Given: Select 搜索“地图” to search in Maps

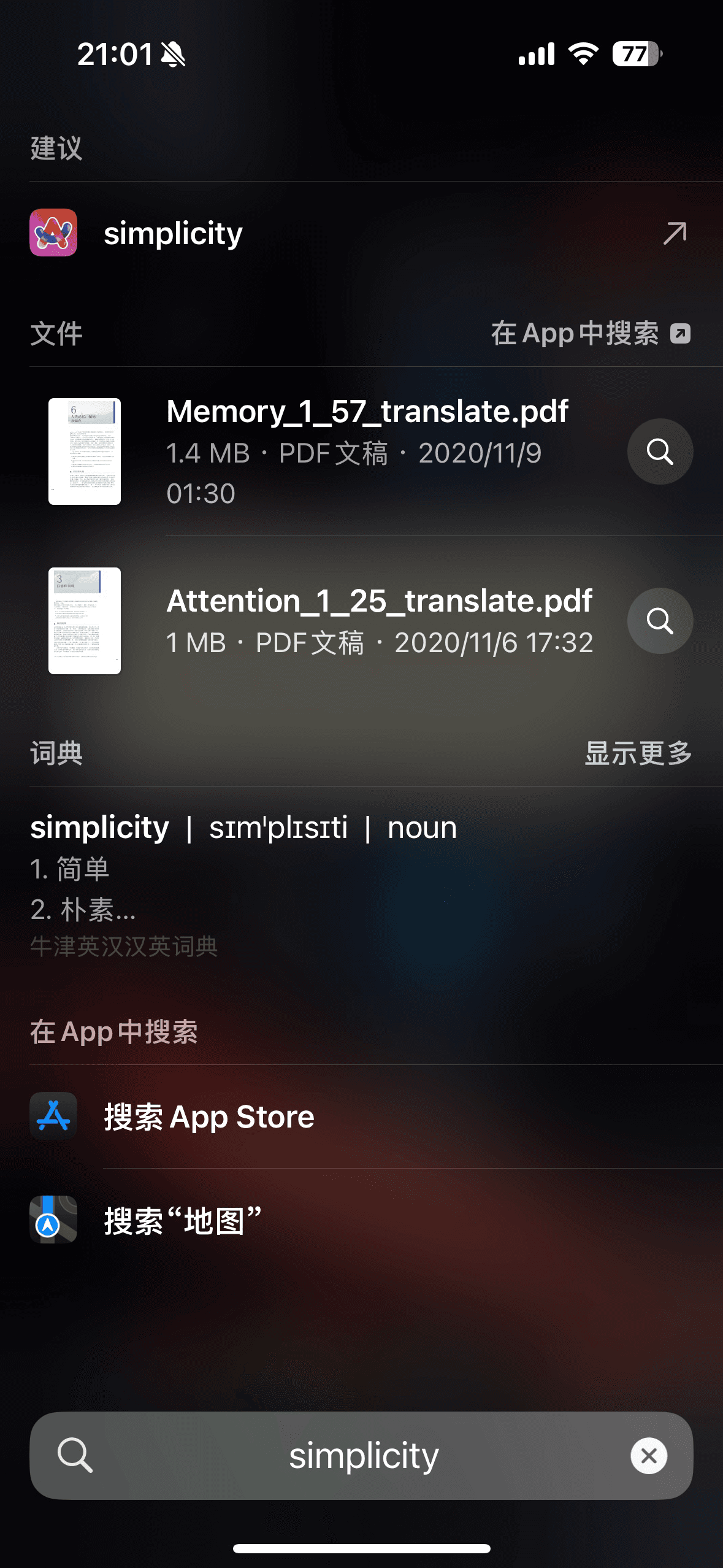Looking at the screenshot, I should coord(183,1221).
